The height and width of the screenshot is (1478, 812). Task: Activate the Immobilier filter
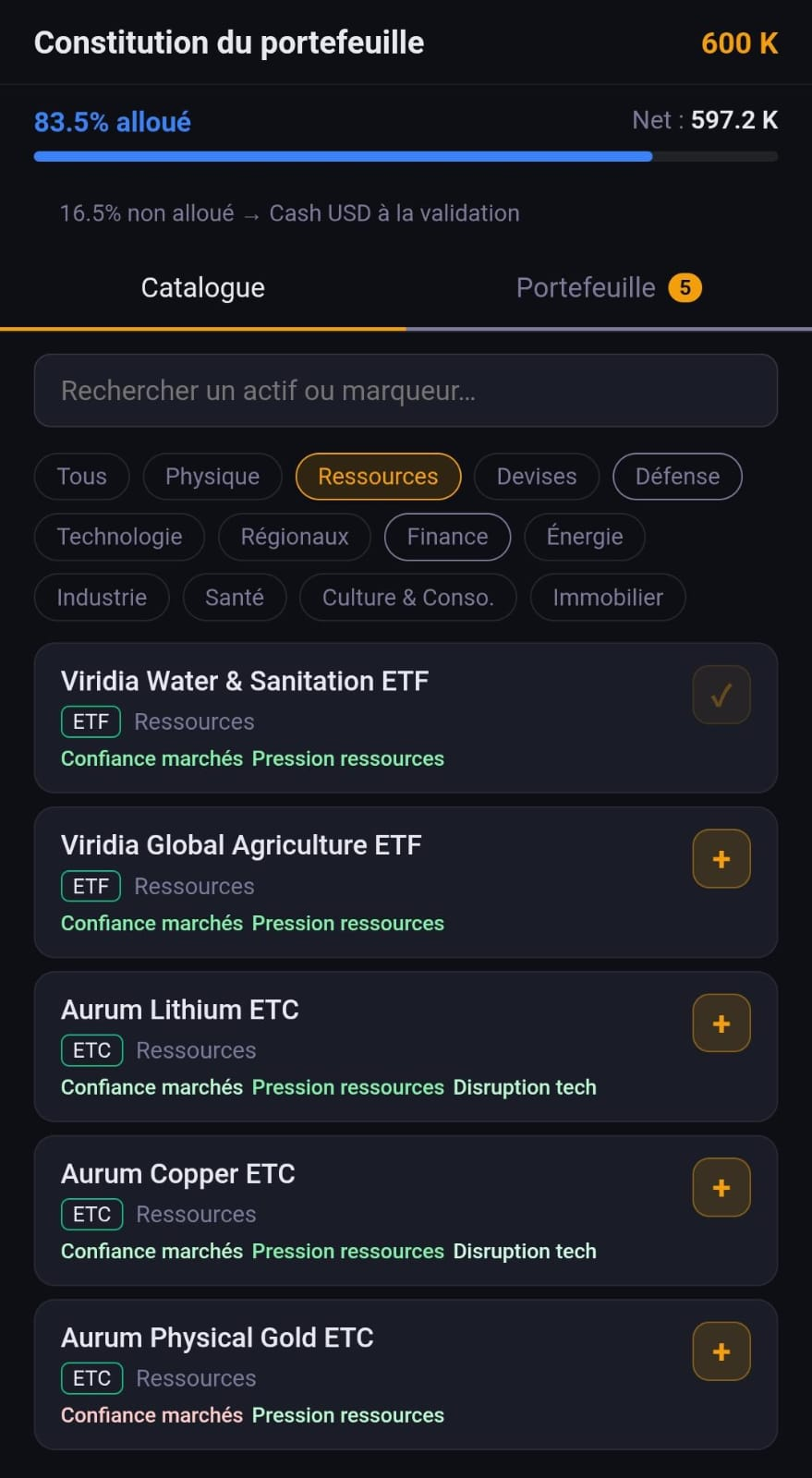pos(607,598)
